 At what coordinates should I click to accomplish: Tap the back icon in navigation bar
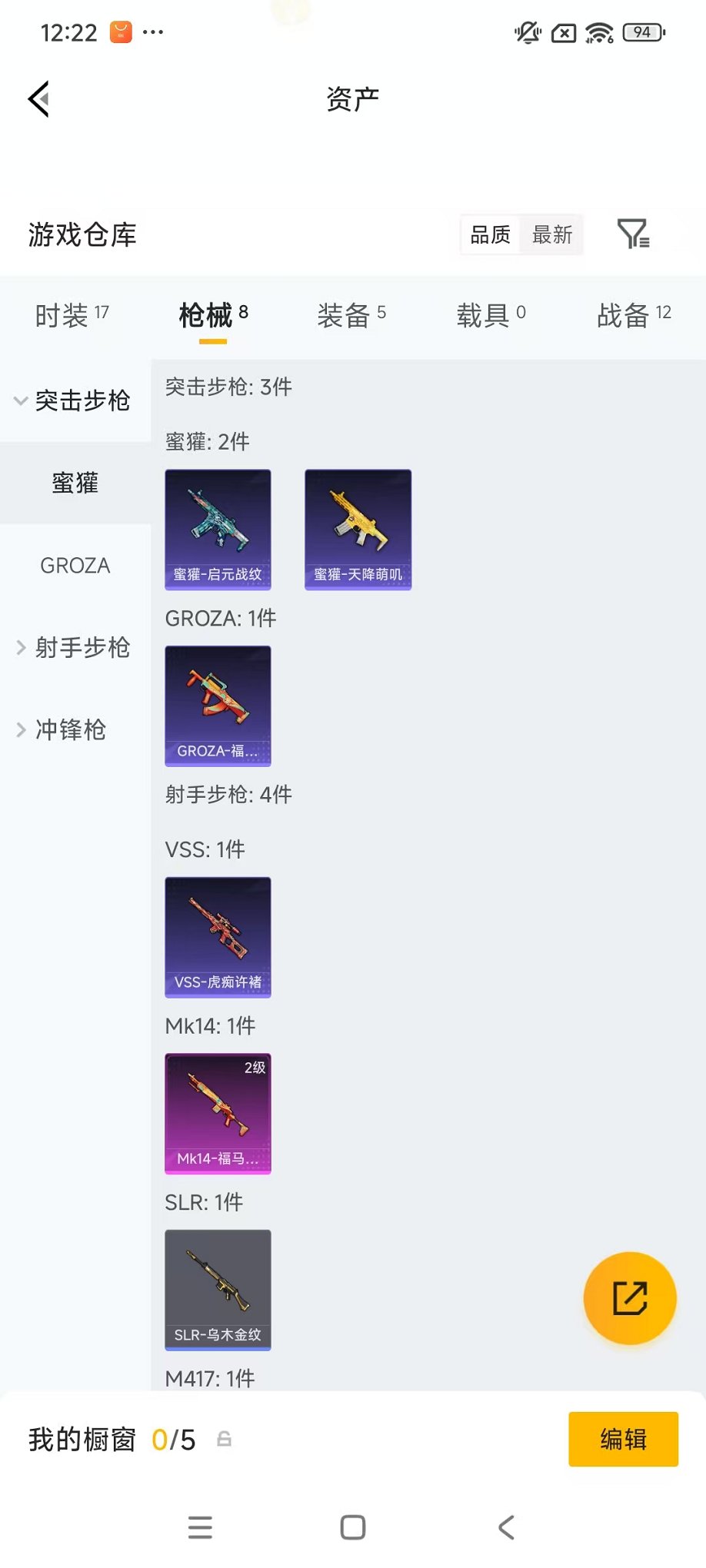coord(505,1528)
